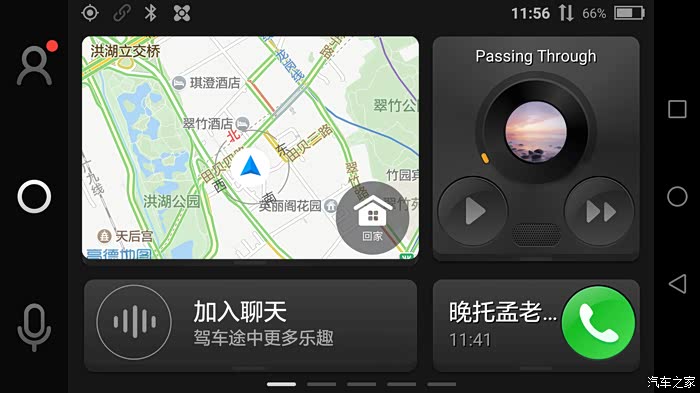Screen dimensions: 700x393
Task: Play the song Passing Through
Action: pos(473,211)
